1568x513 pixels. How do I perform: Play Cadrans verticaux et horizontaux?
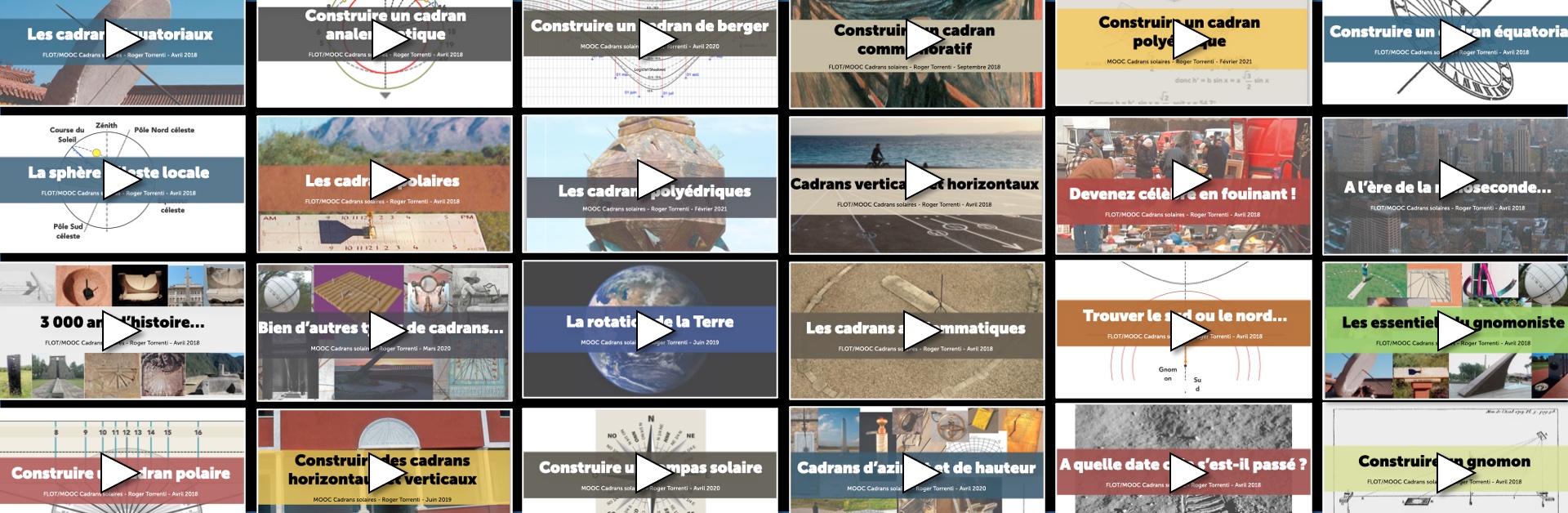922,181
